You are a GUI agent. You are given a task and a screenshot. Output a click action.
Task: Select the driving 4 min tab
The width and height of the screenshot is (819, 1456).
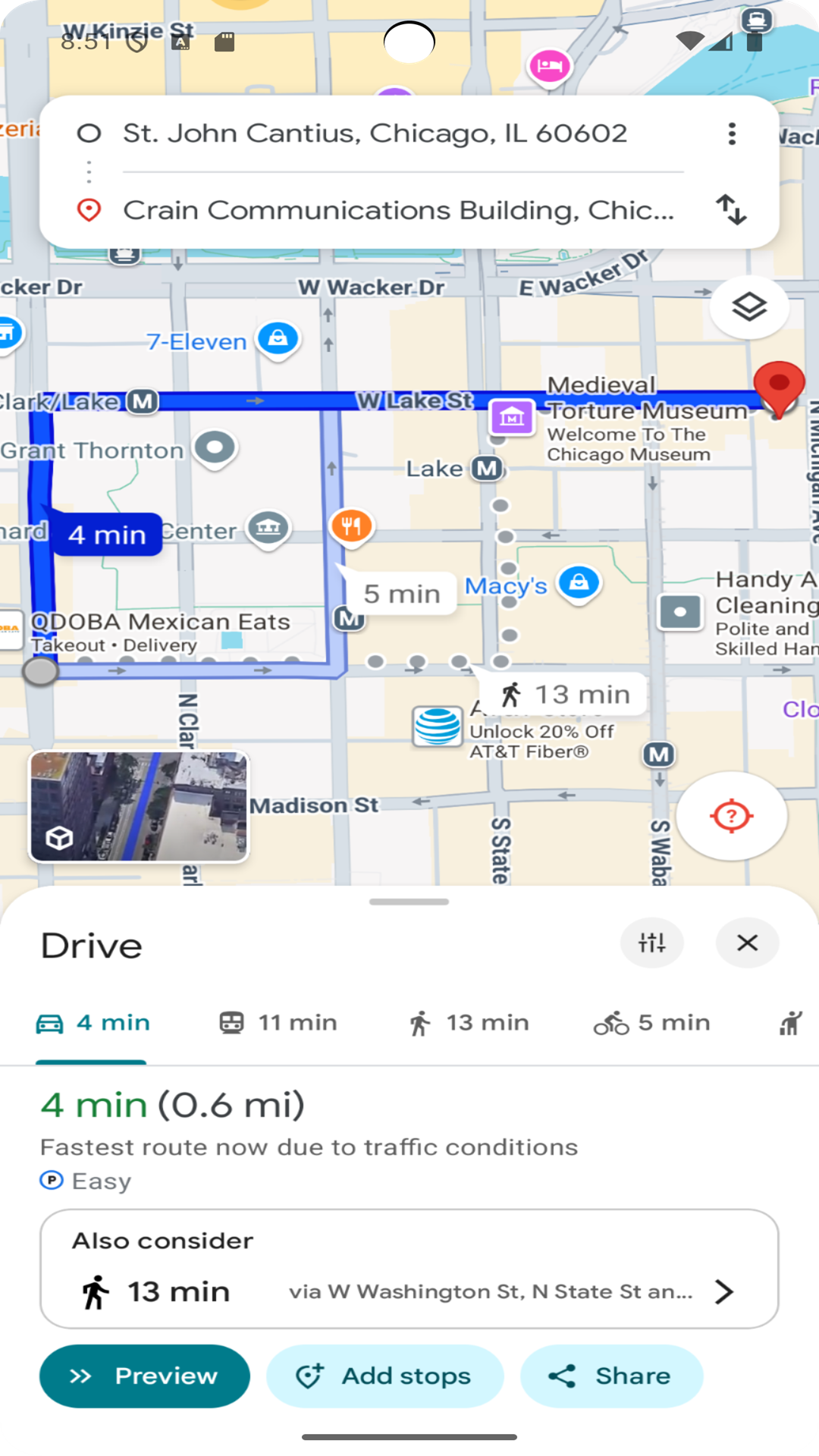(x=93, y=1023)
